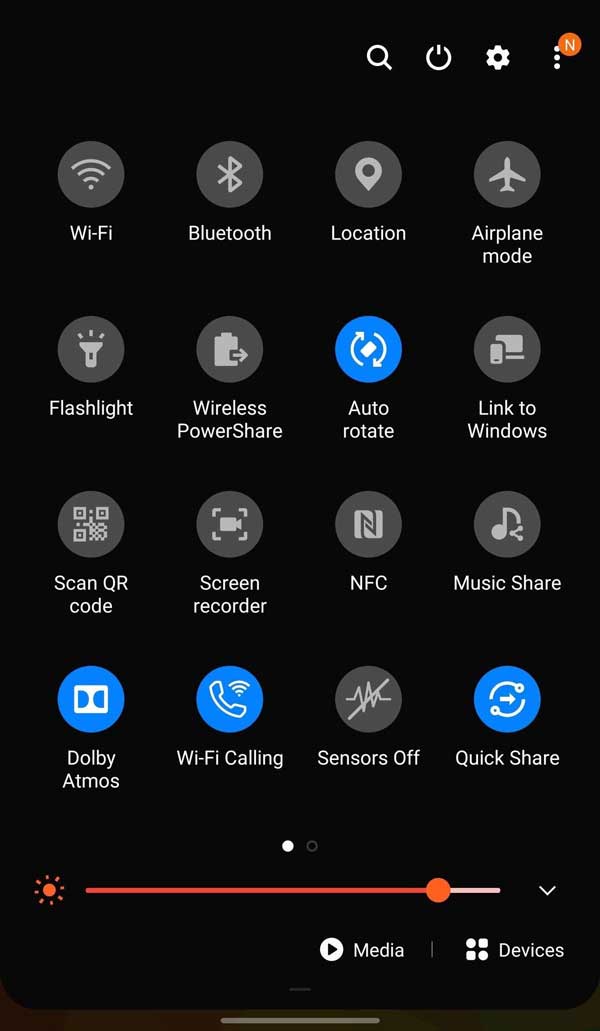The width and height of the screenshot is (600, 1031).
Task: Disable Wi-Fi Calling
Action: pyautogui.click(x=230, y=700)
